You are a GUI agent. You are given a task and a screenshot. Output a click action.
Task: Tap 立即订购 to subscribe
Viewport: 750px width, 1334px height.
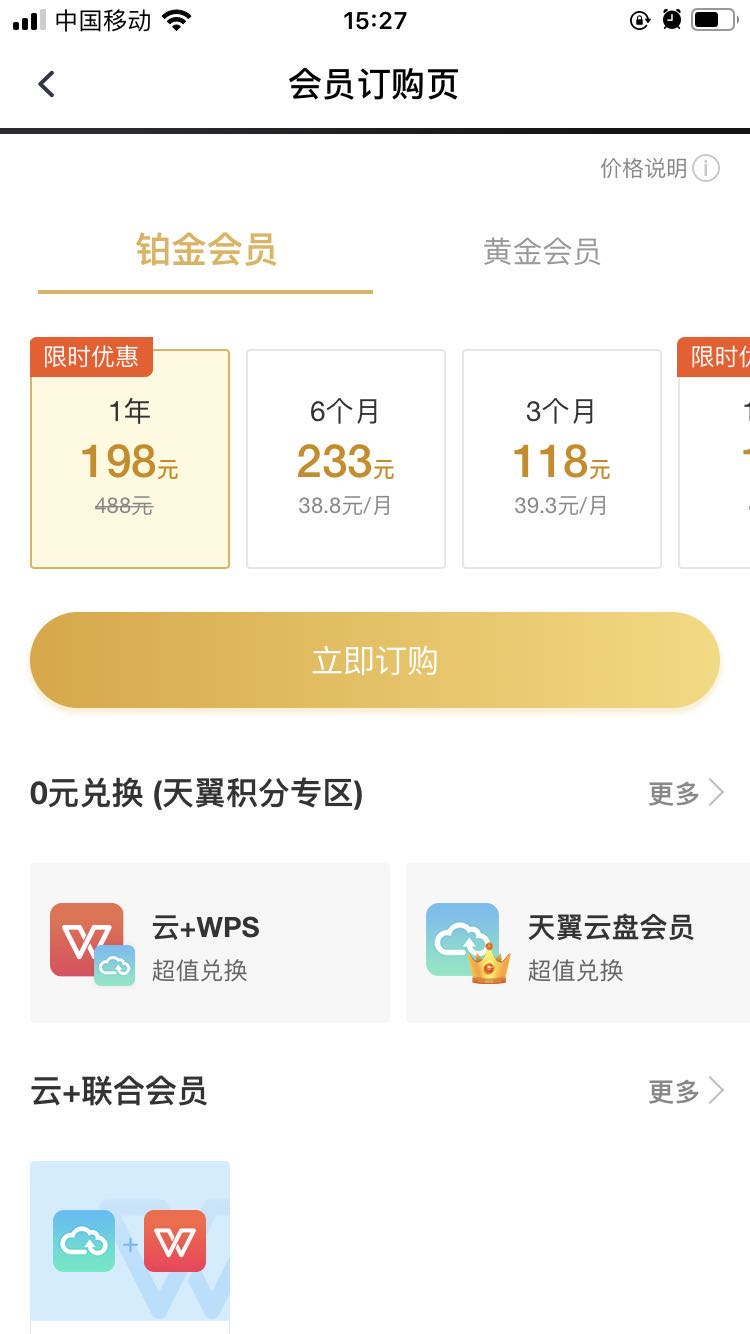(375, 661)
